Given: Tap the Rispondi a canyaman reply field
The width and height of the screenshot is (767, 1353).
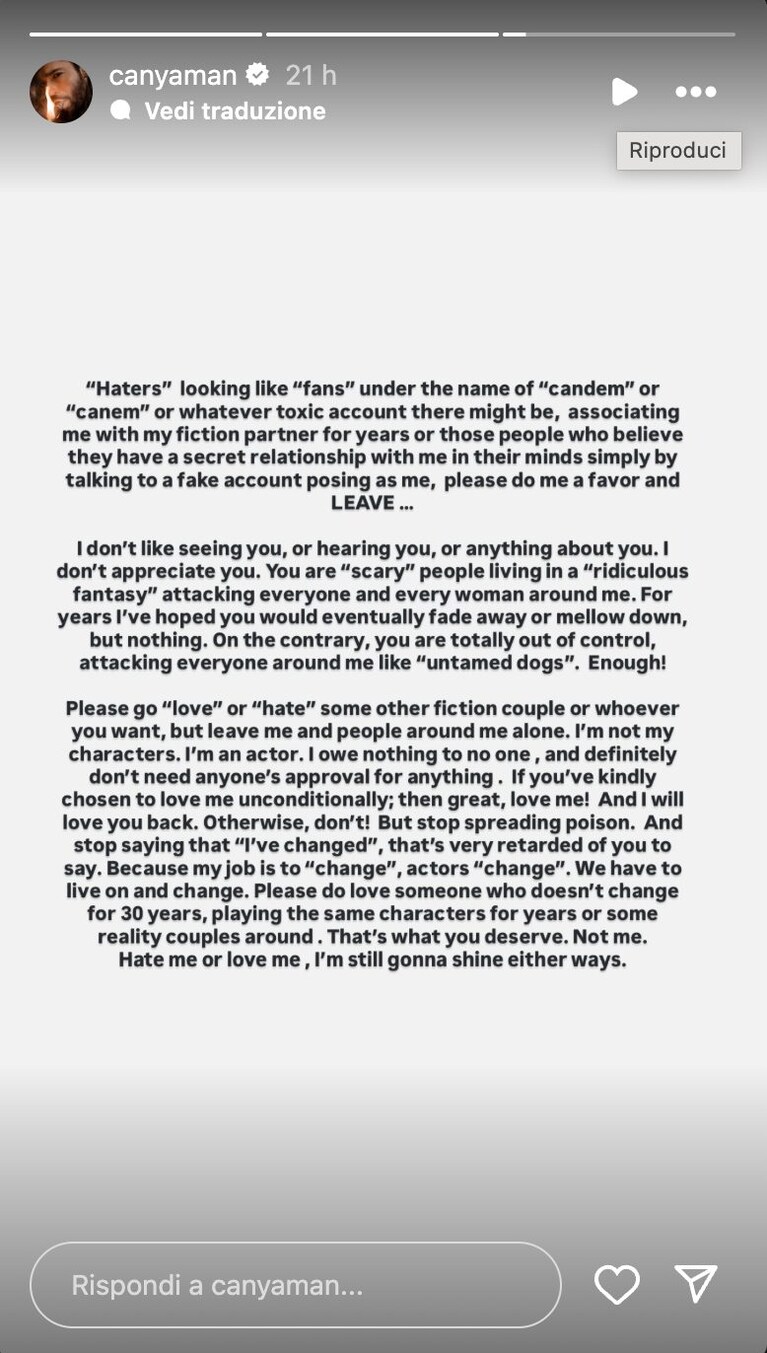Looking at the screenshot, I should click(x=296, y=1285).
